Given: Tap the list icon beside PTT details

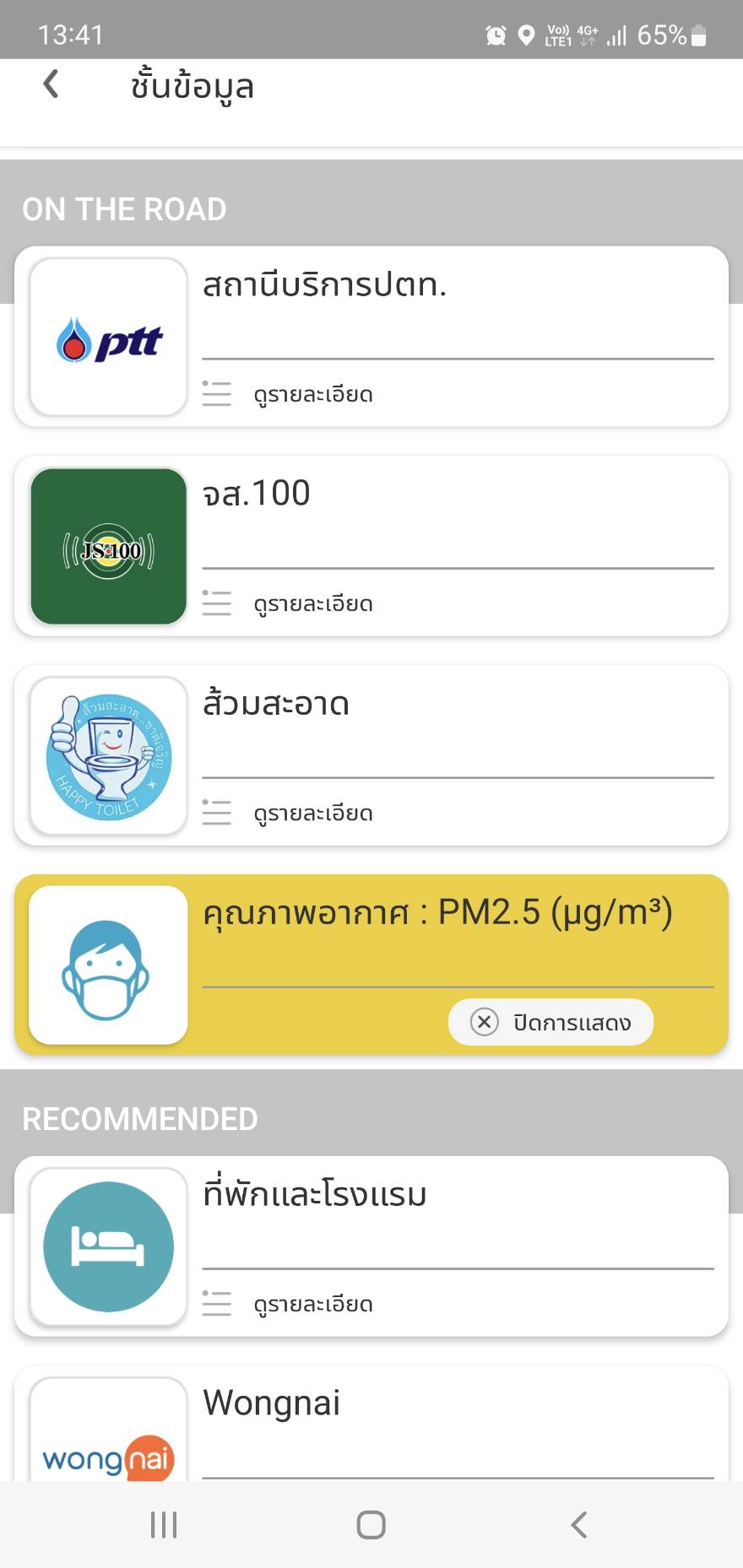Looking at the screenshot, I should pyautogui.click(x=216, y=393).
